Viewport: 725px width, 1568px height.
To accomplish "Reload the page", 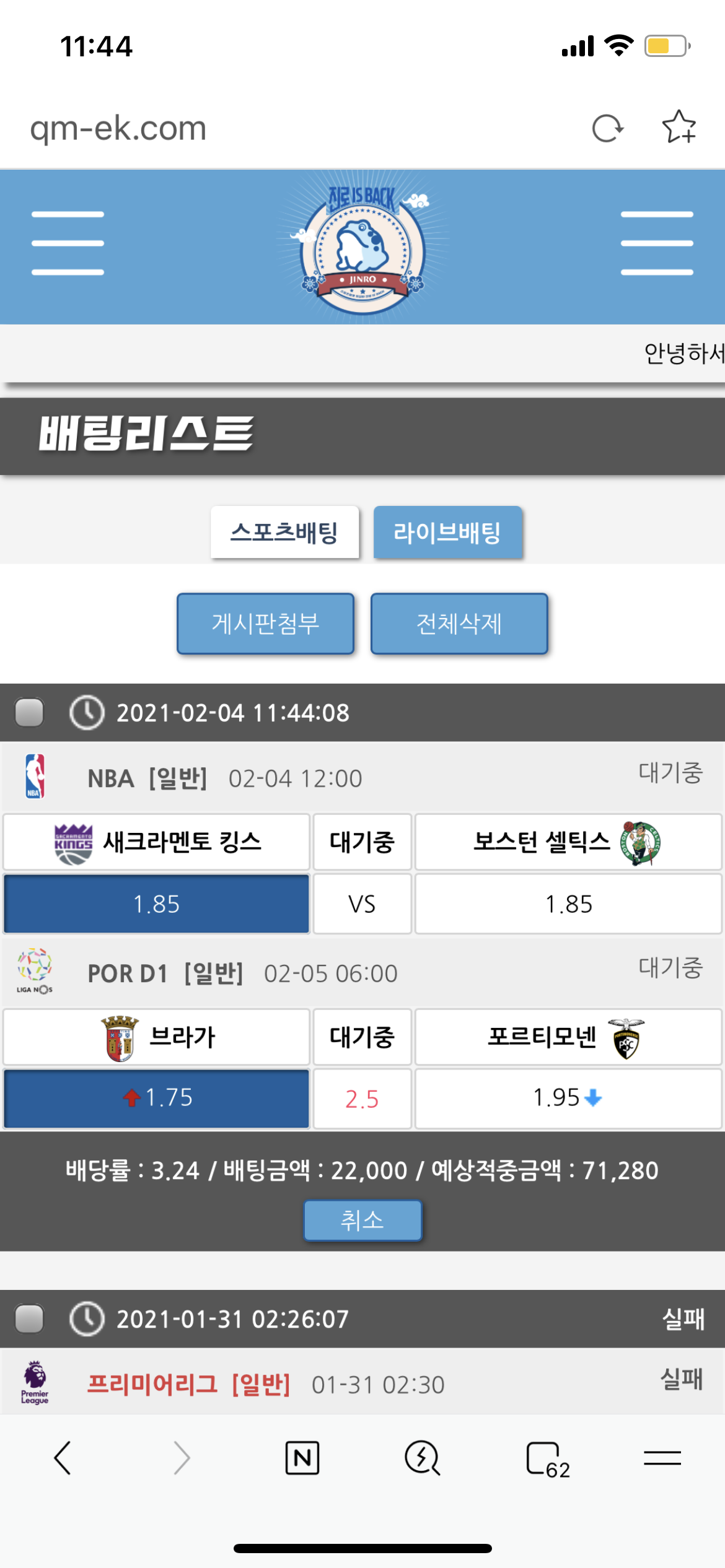I will point(607,128).
